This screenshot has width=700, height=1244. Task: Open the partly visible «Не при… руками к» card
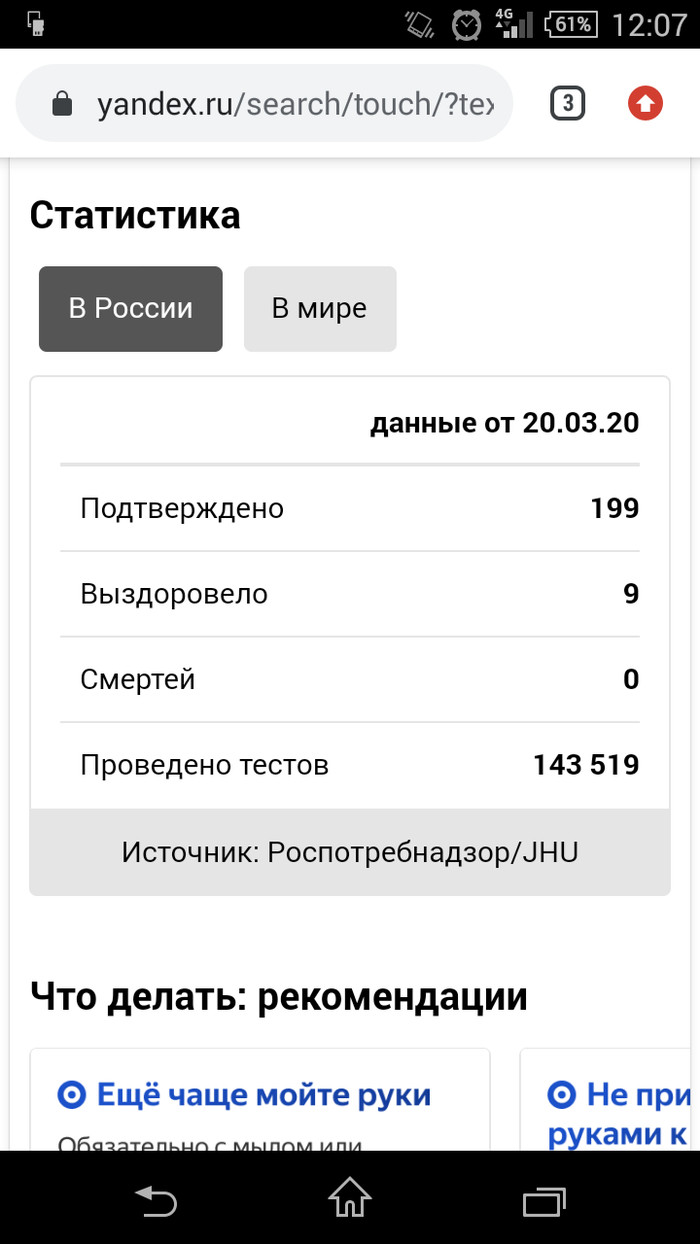point(615,1112)
